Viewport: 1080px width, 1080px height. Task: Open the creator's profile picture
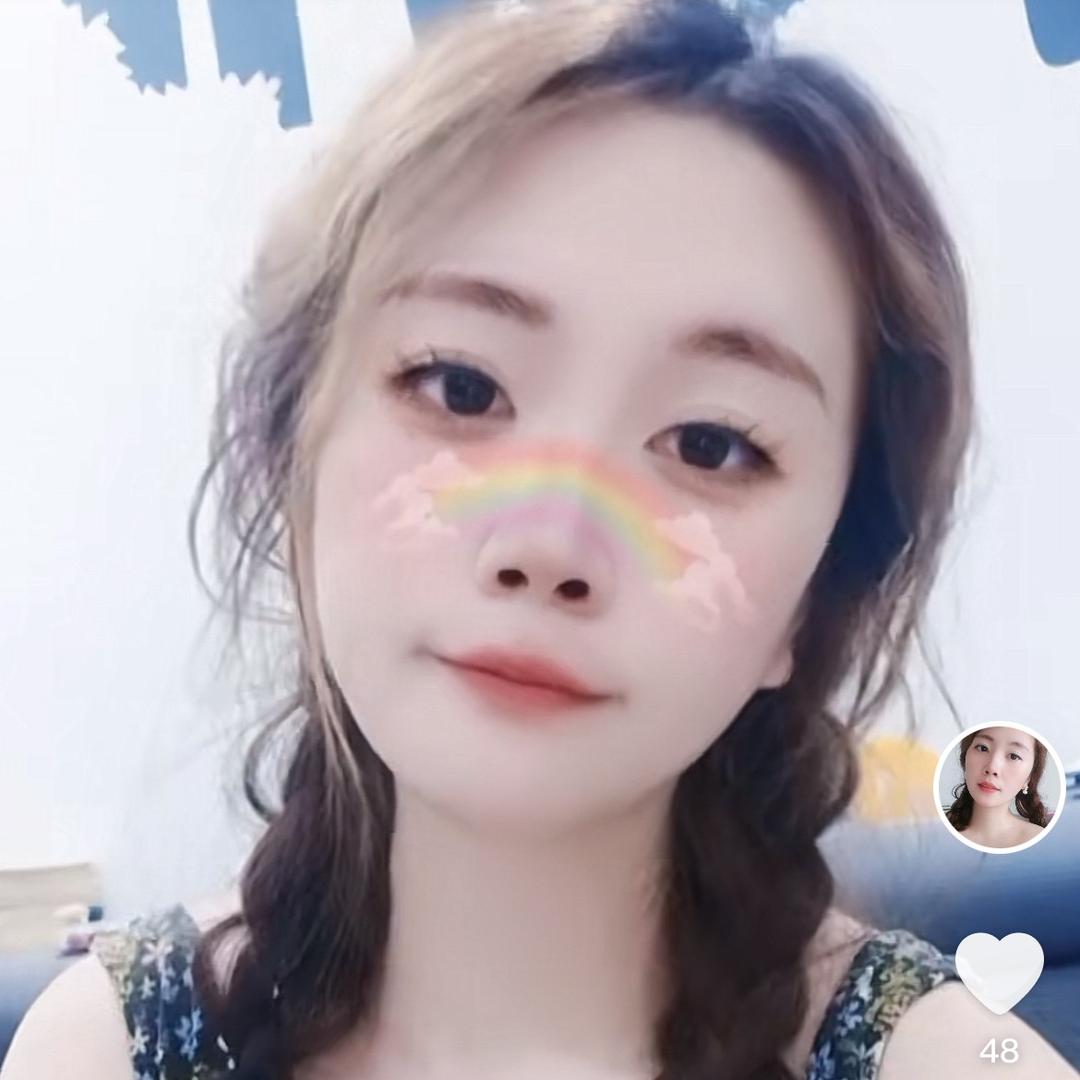(999, 787)
